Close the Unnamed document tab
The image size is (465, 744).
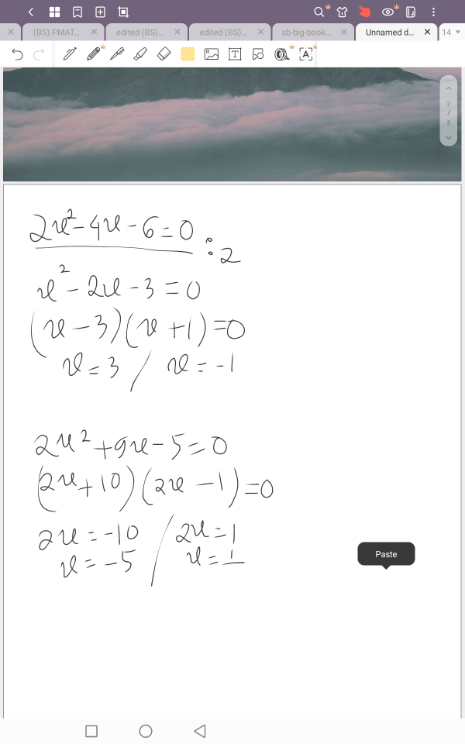point(427,32)
